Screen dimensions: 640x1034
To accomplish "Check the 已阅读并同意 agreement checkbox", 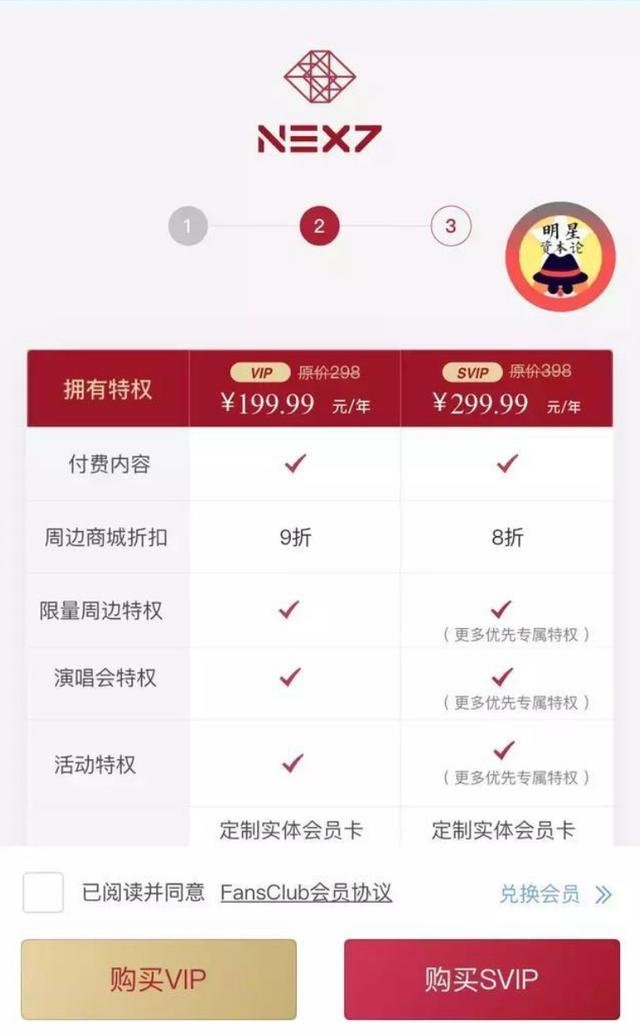I will coord(43,893).
